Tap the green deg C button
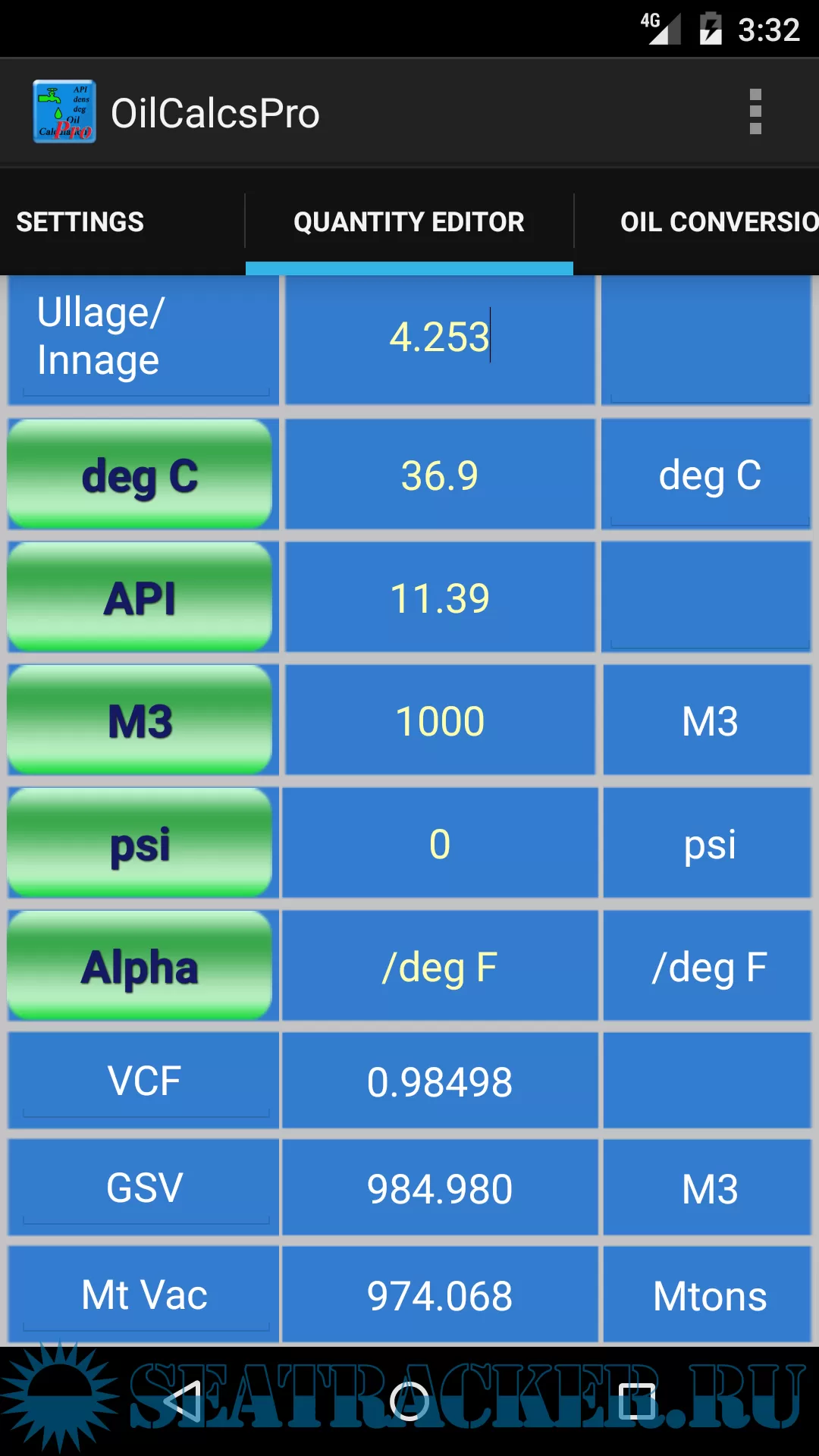Screen dimensions: 819x1456 [x=140, y=475]
